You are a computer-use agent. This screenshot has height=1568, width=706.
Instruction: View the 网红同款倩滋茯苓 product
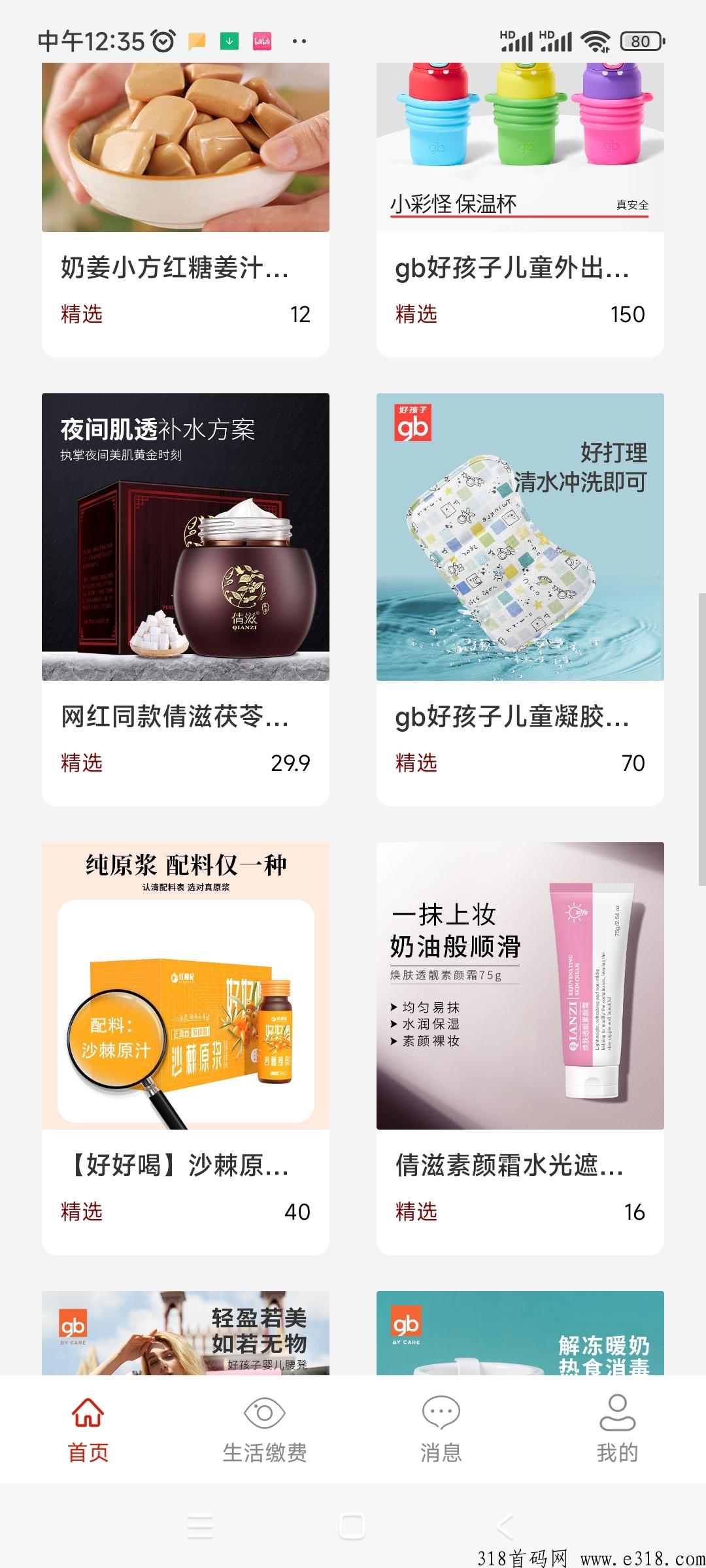186,599
